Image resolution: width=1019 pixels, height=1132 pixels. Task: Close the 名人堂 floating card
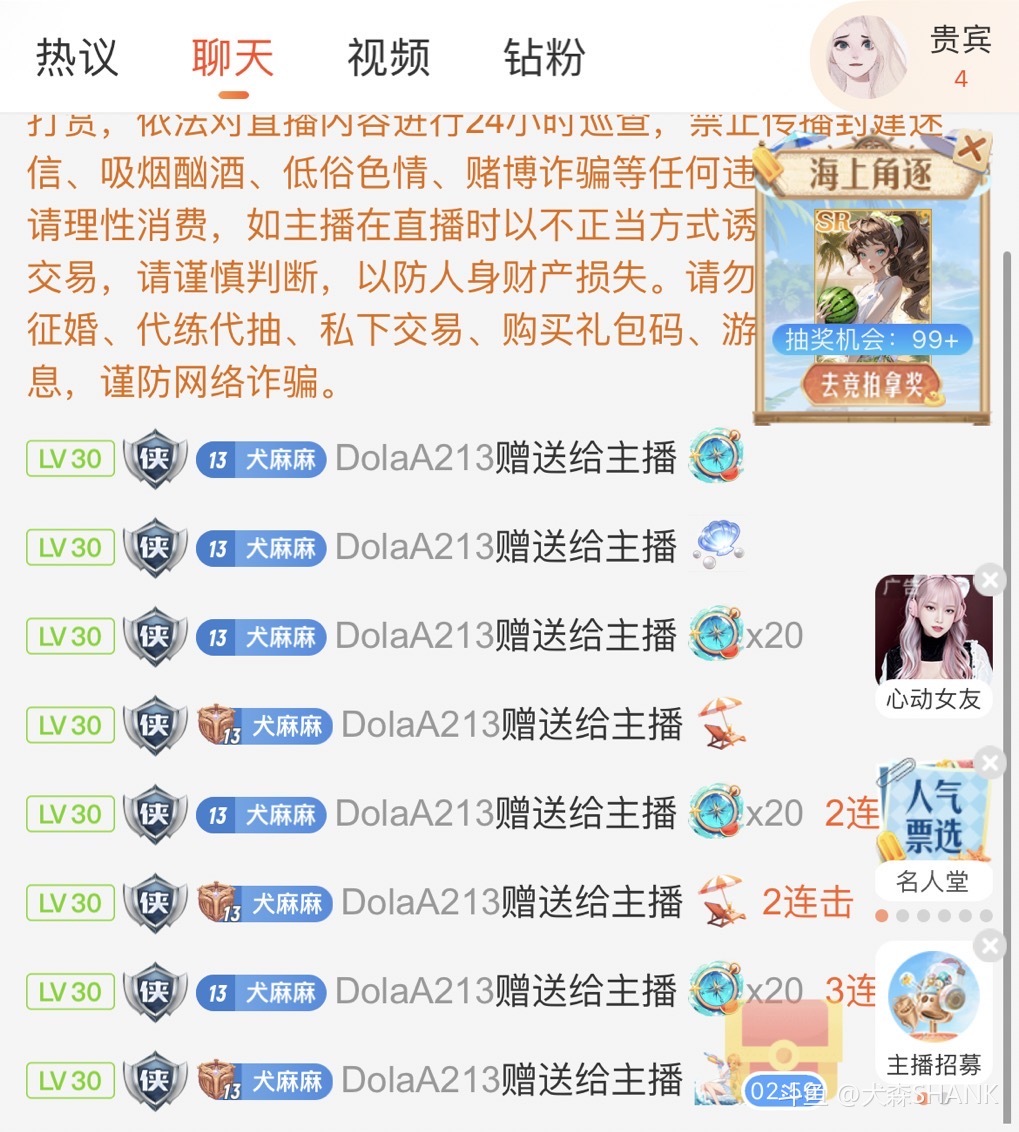click(990, 764)
